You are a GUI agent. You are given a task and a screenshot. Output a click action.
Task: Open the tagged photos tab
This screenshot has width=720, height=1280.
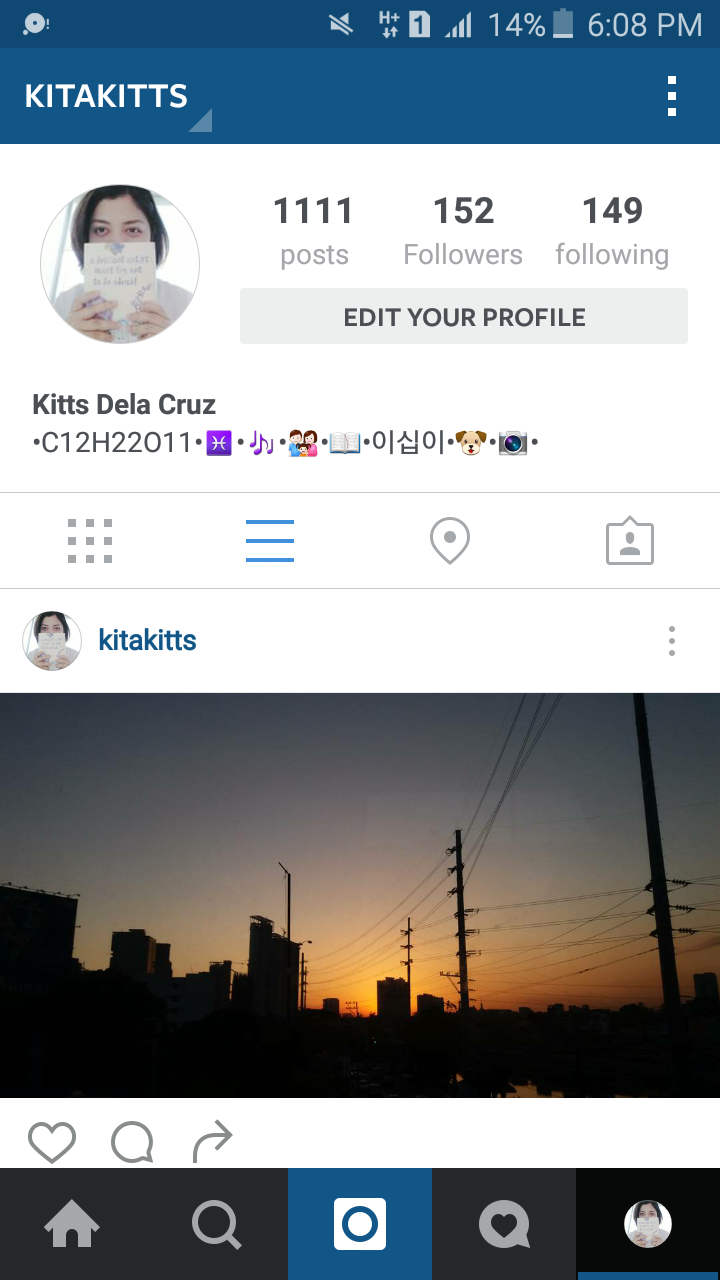click(630, 541)
